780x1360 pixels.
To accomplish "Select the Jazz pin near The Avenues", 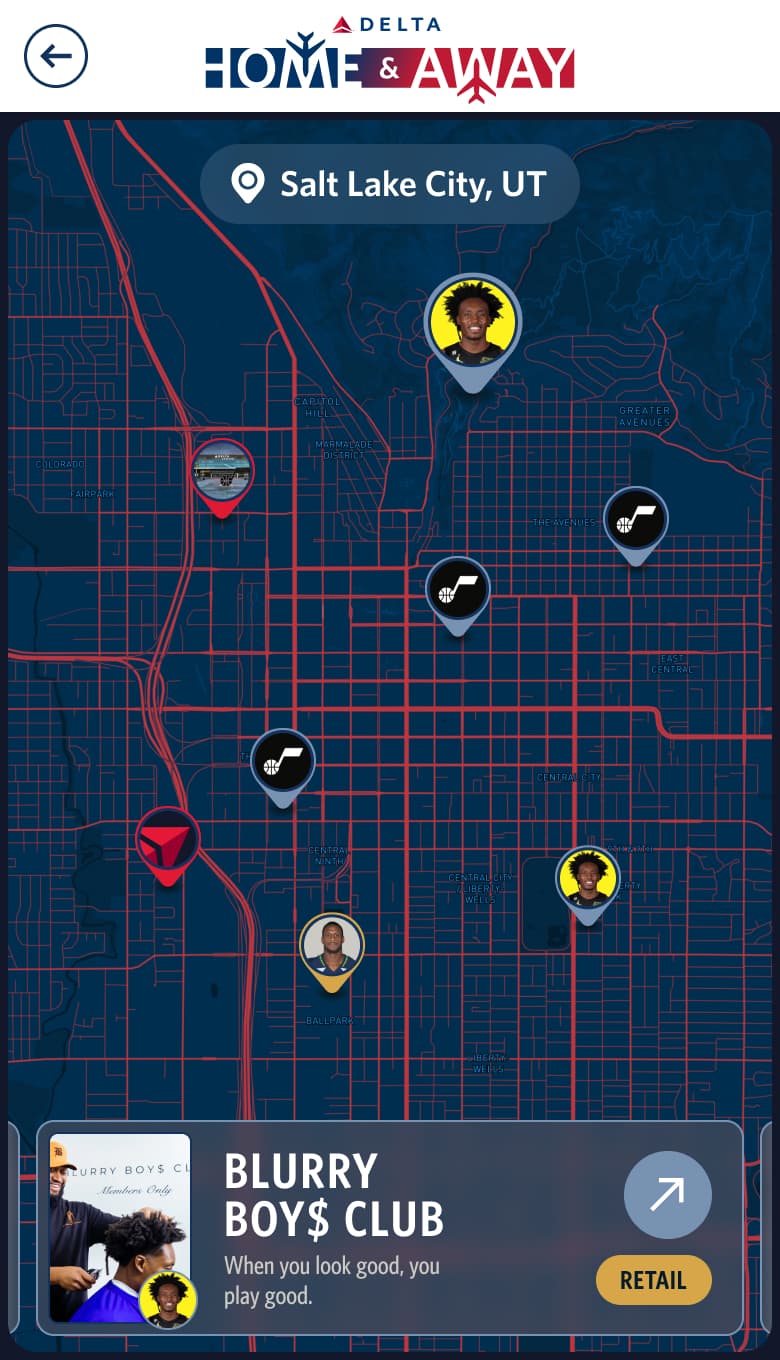I will click(636, 519).
